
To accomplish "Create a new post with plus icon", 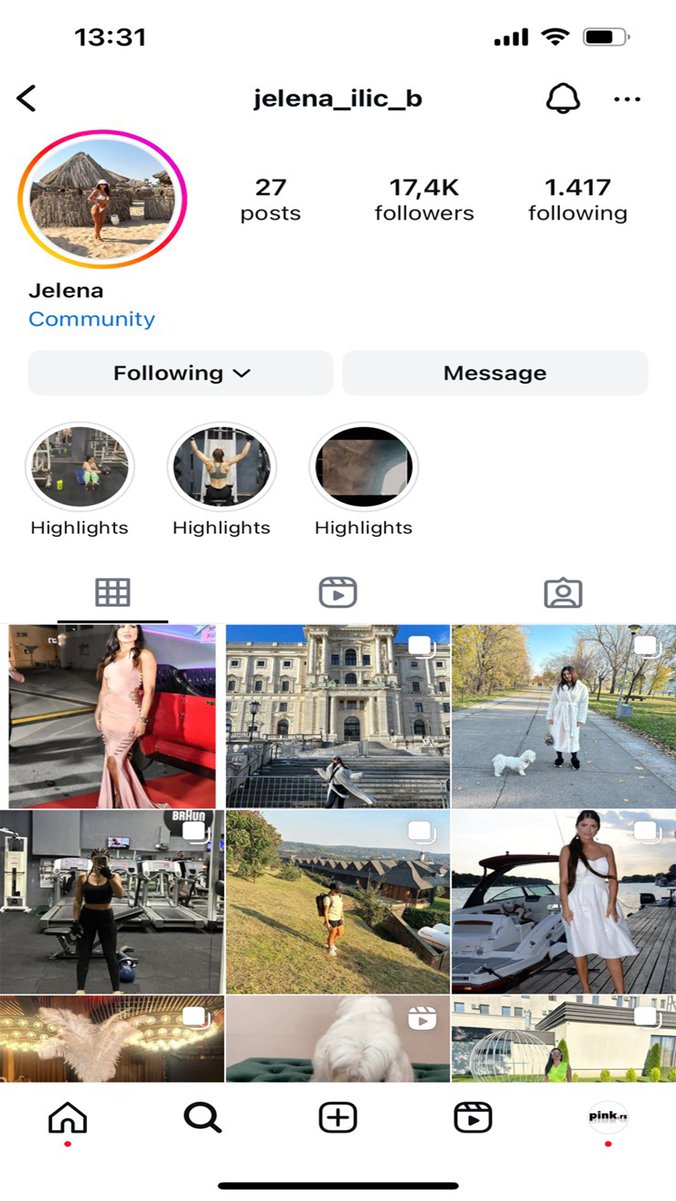I will click(338, 1117).
